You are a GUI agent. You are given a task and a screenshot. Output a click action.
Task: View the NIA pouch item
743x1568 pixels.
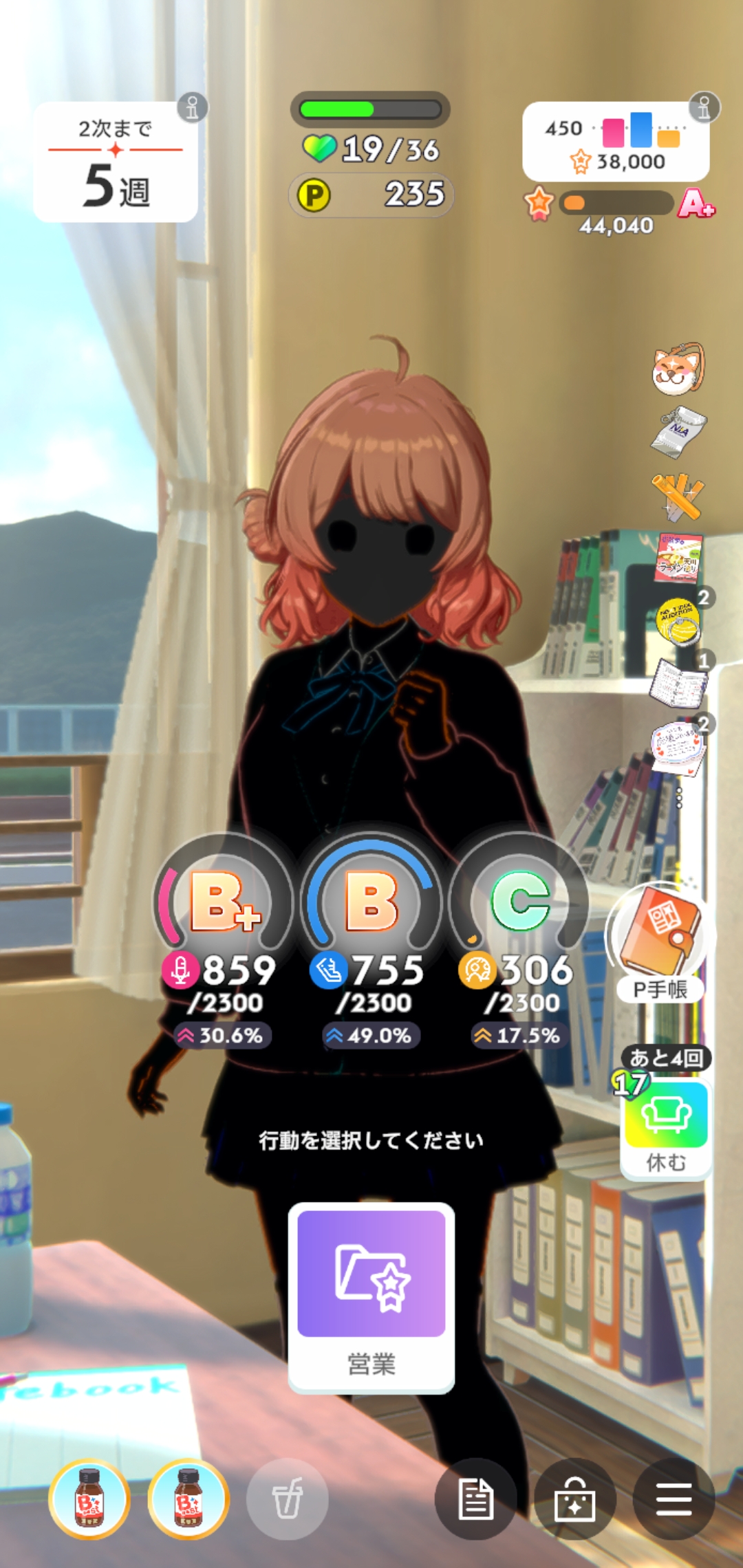point(678,432)
